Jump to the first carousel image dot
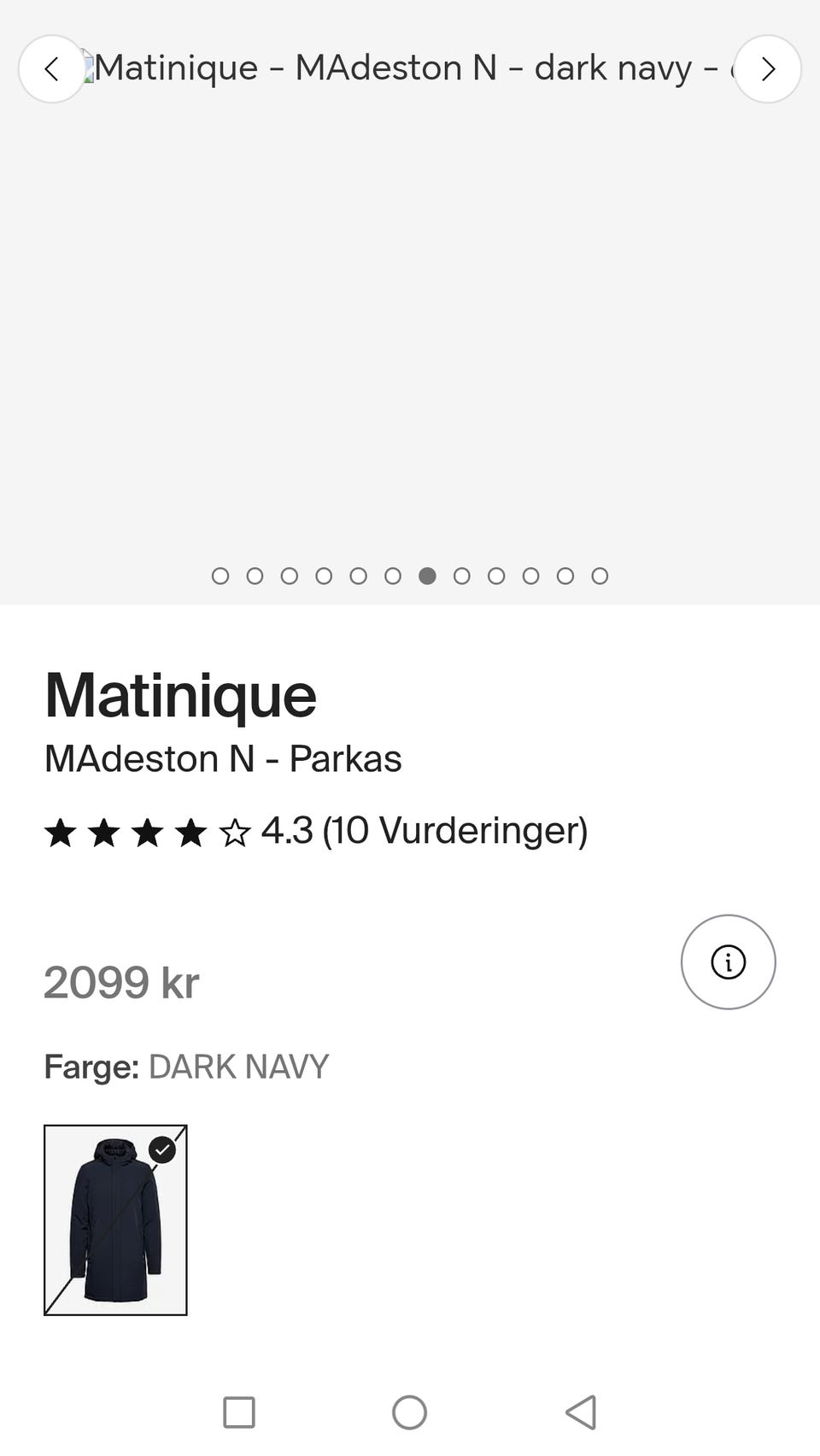Viewport: 820px width, 1456px height. click(220, 576)
